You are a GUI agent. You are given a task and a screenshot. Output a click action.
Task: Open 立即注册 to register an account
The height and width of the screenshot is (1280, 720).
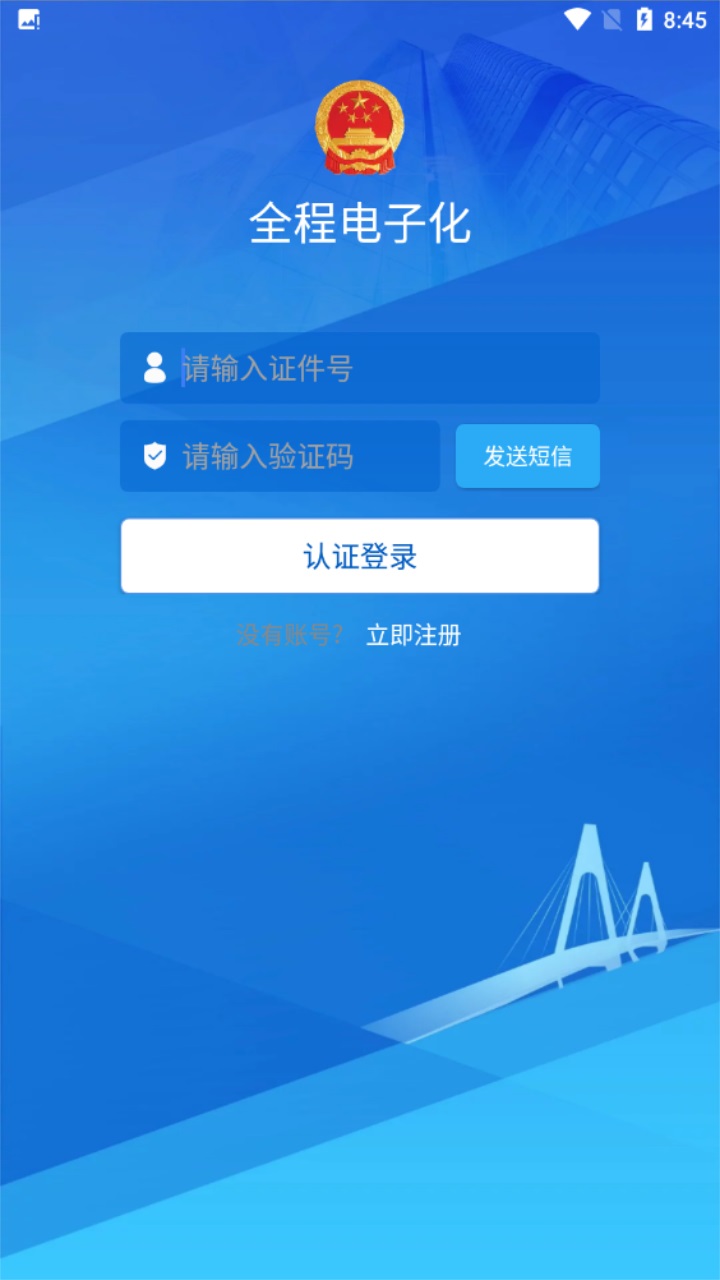point(413,635)
